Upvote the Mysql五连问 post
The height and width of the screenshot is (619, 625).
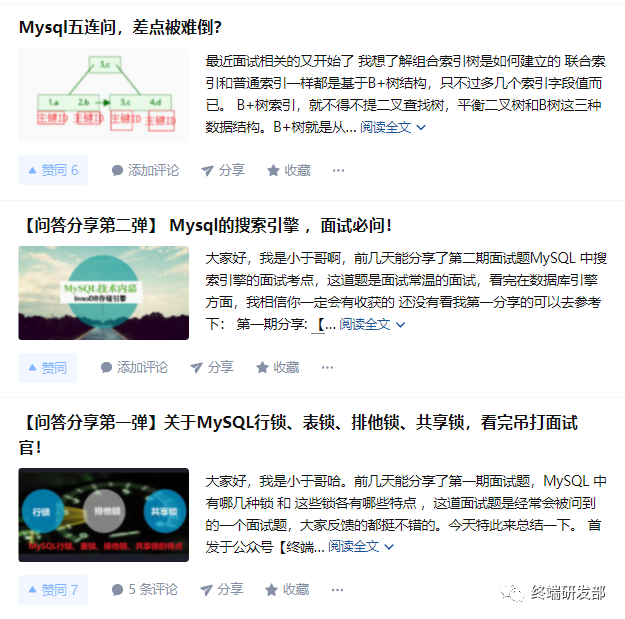pos(53,170)
